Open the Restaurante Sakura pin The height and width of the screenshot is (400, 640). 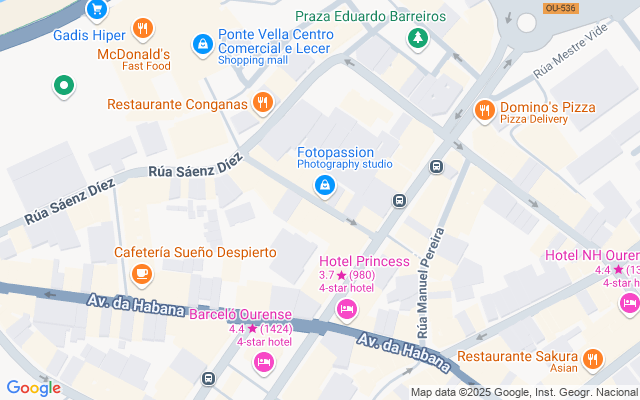[593, 358]
